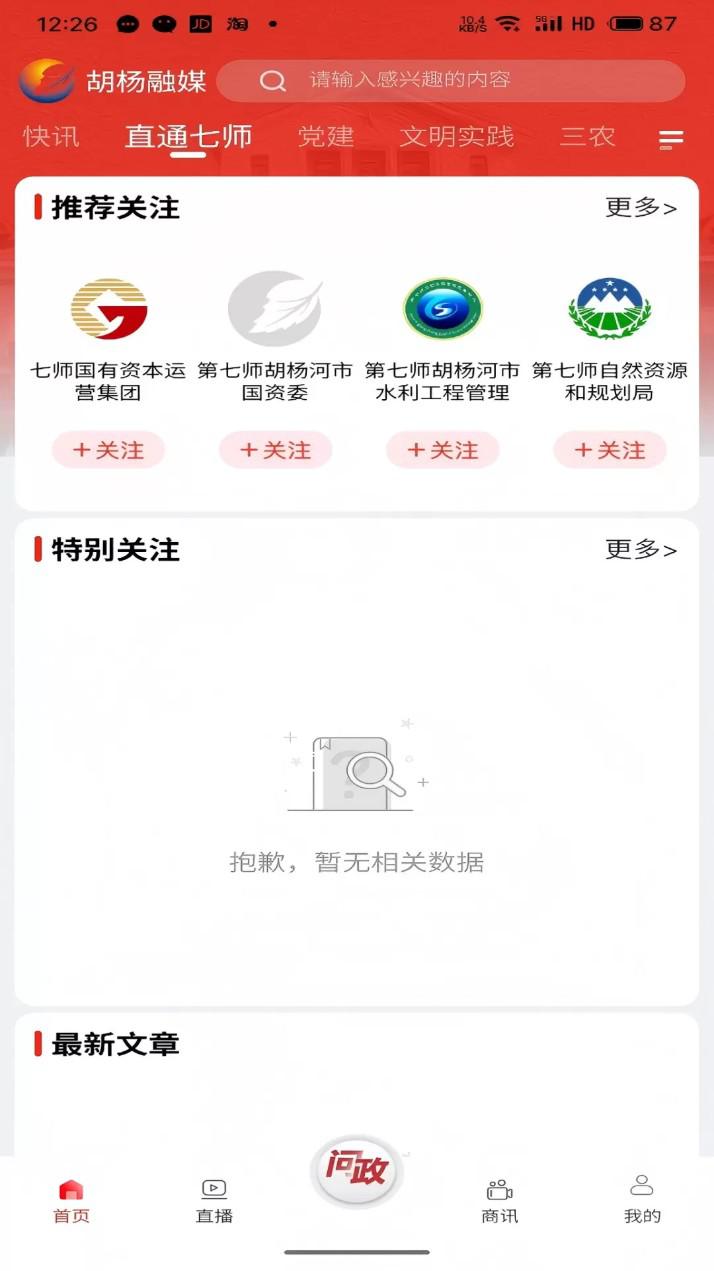Switch to the 商讯 tab
Image resolution: width=714 pixels, height=1271 pixels.
tap(500, 1201)
